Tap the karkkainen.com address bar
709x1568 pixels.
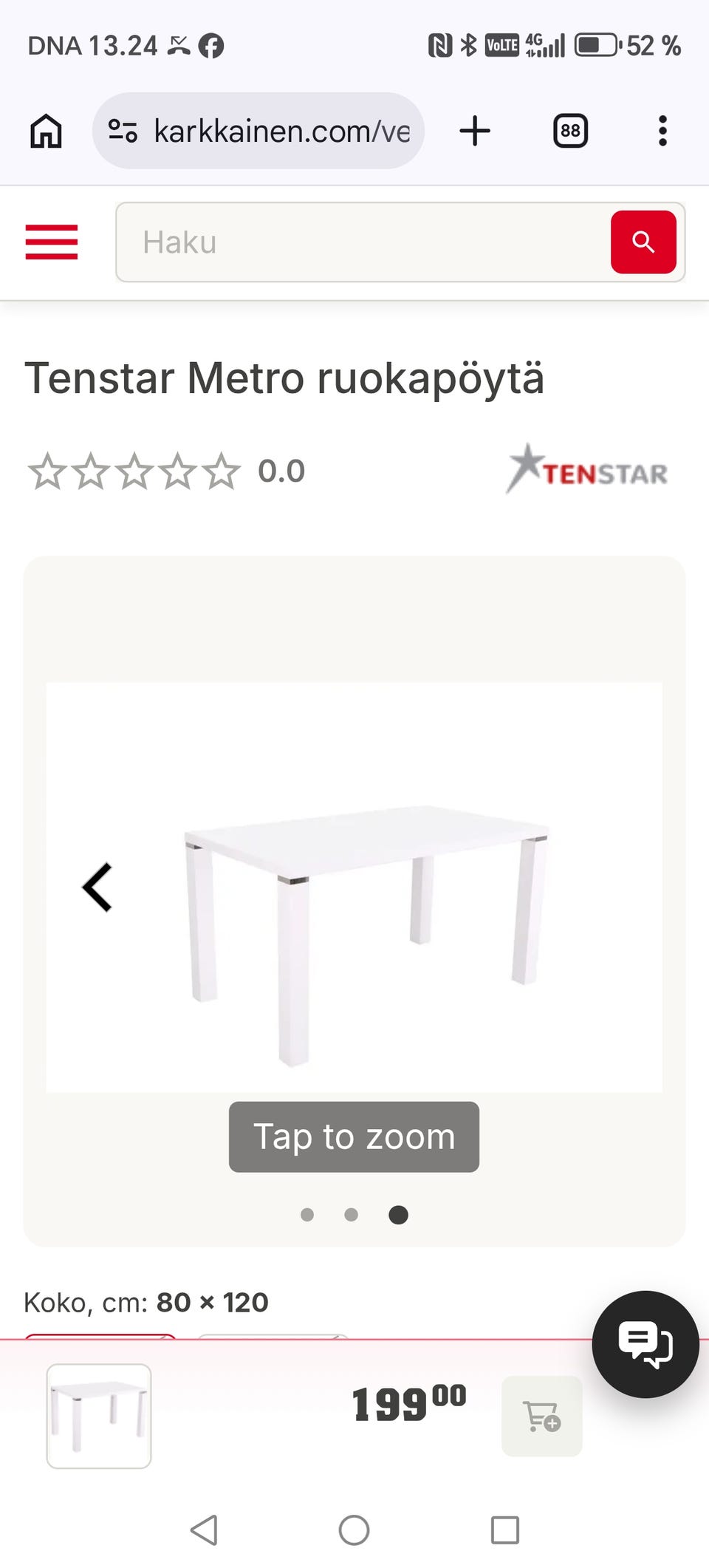click(258, 132)
